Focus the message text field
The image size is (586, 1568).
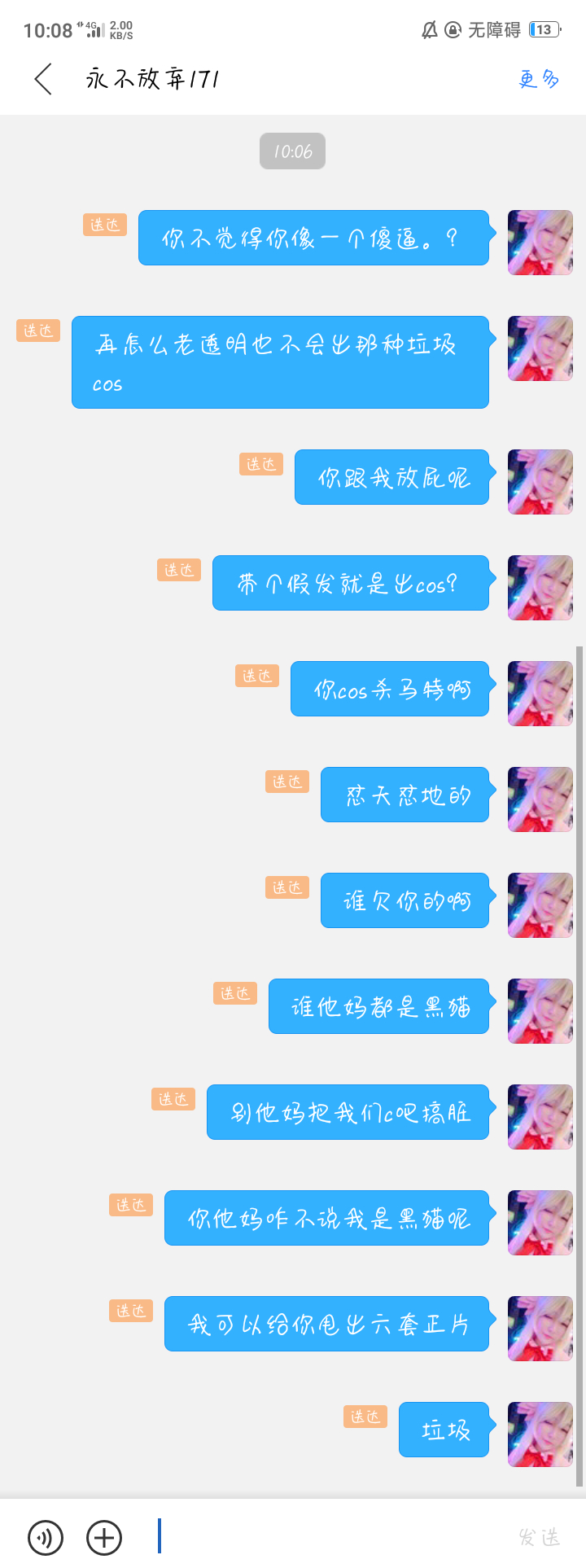(326, 1536)
